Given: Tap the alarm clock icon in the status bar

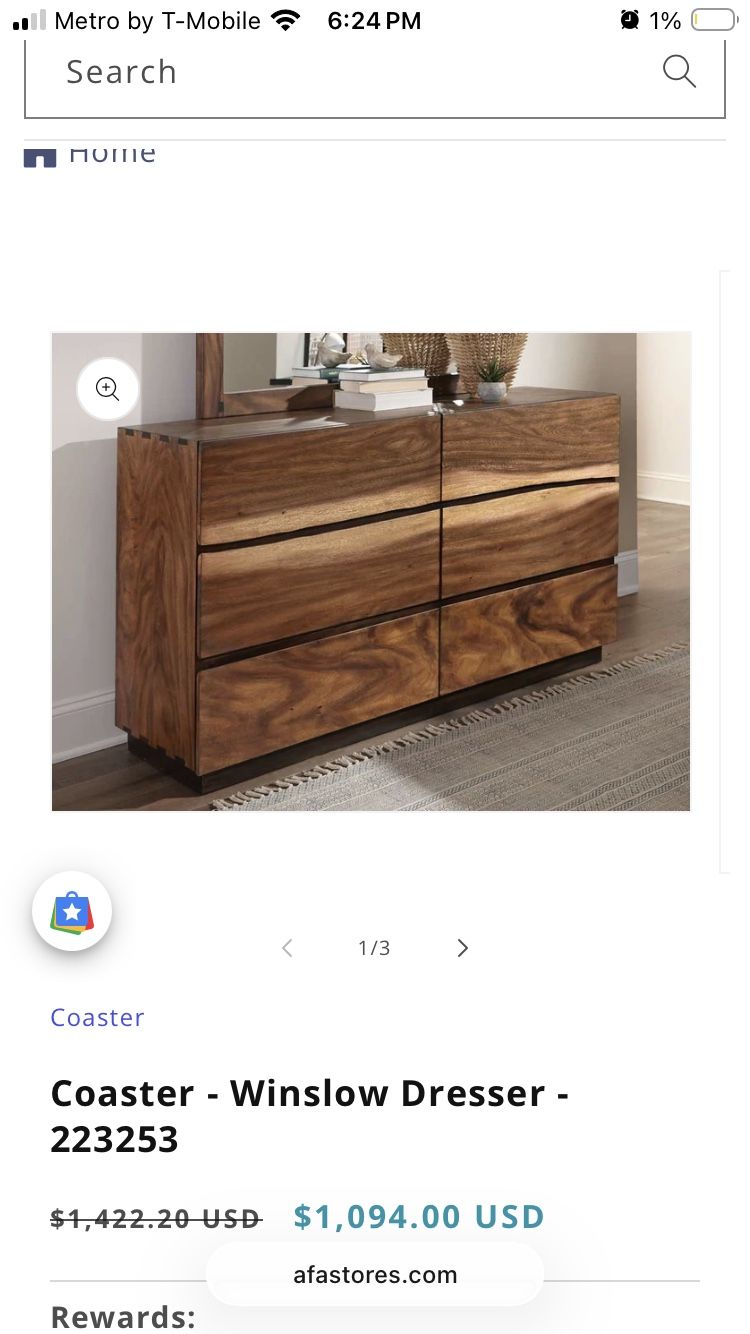Looking at the screenshot, I should pyautogui.click(x=629, y=18).
